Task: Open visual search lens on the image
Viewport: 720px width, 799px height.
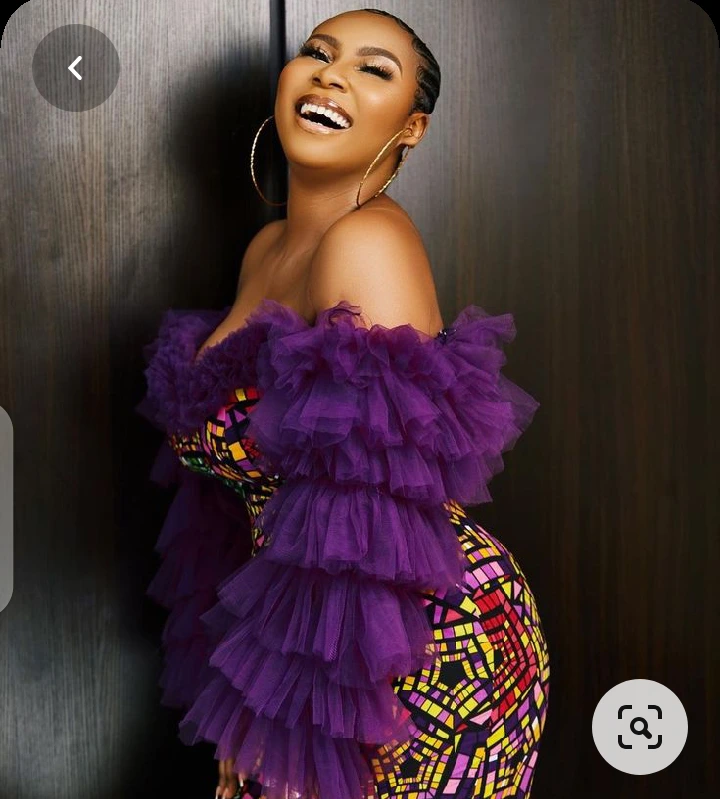Action: pyautogui.click(x=640, y=727)
